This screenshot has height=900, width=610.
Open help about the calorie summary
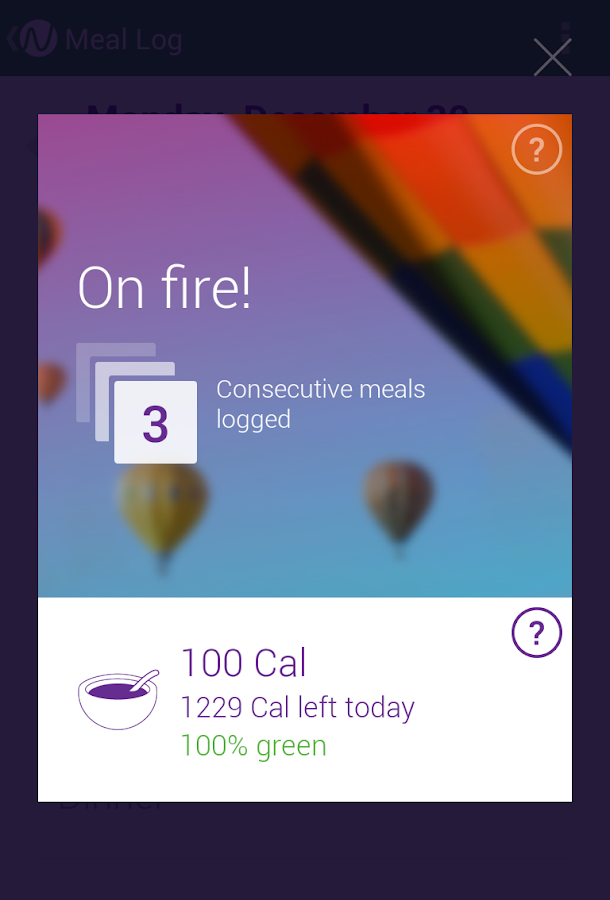[536, 633]
